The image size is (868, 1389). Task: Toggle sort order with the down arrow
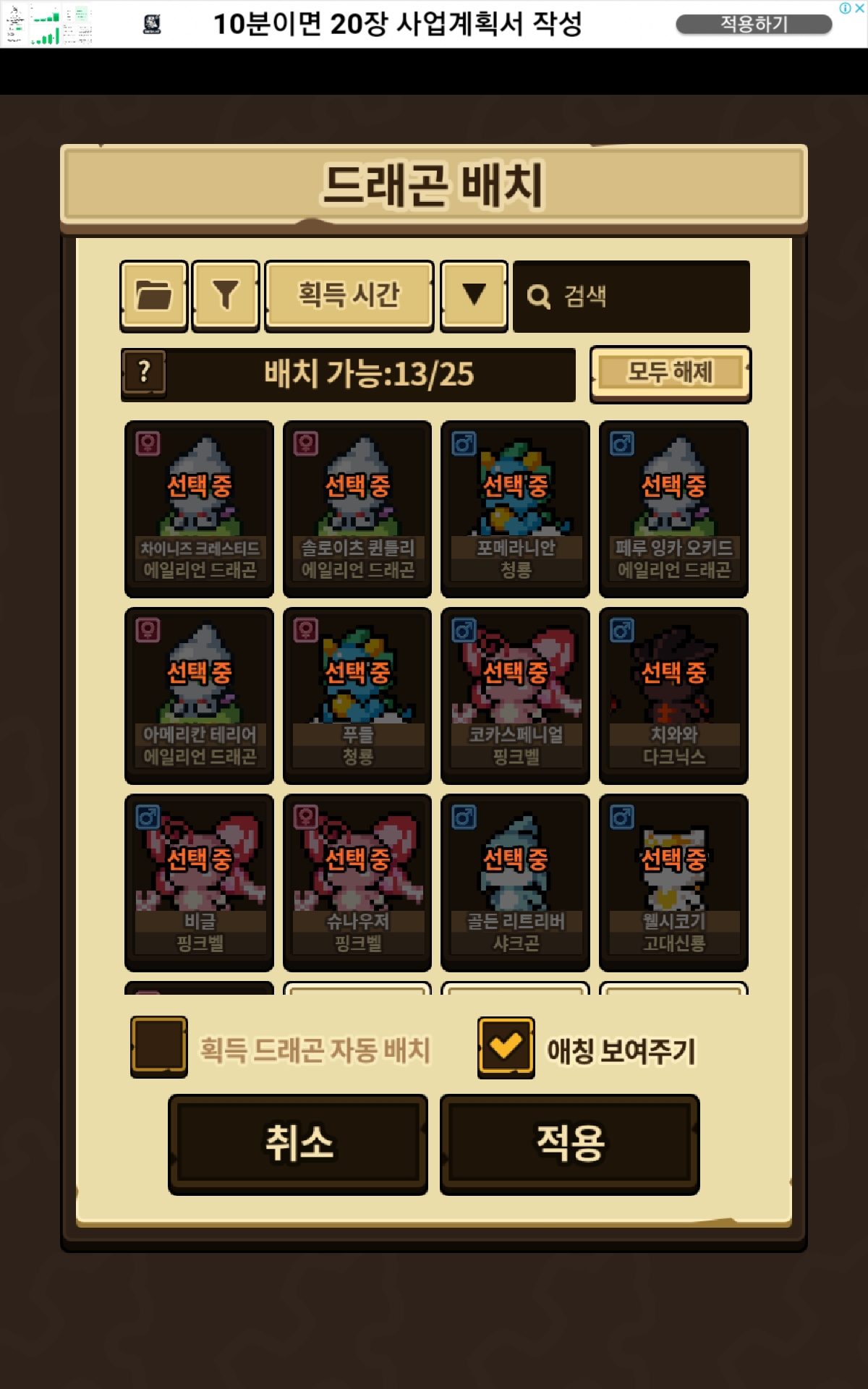click(x=474, y=295)
